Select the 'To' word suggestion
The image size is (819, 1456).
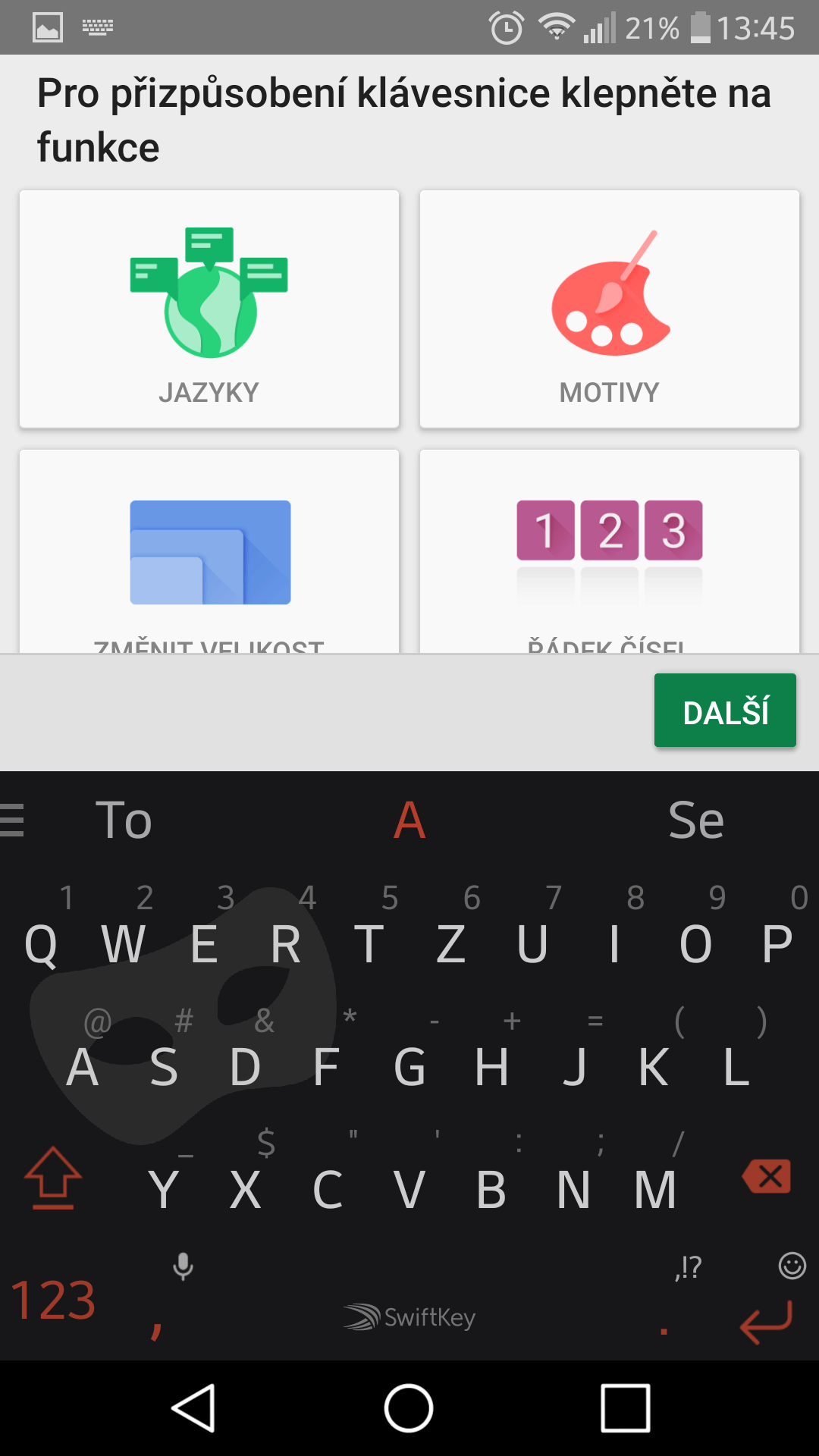pos(124,821)
